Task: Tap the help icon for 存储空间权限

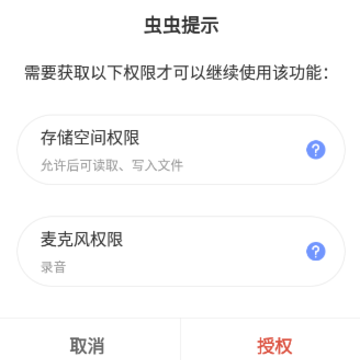Action: coord(315,150)
